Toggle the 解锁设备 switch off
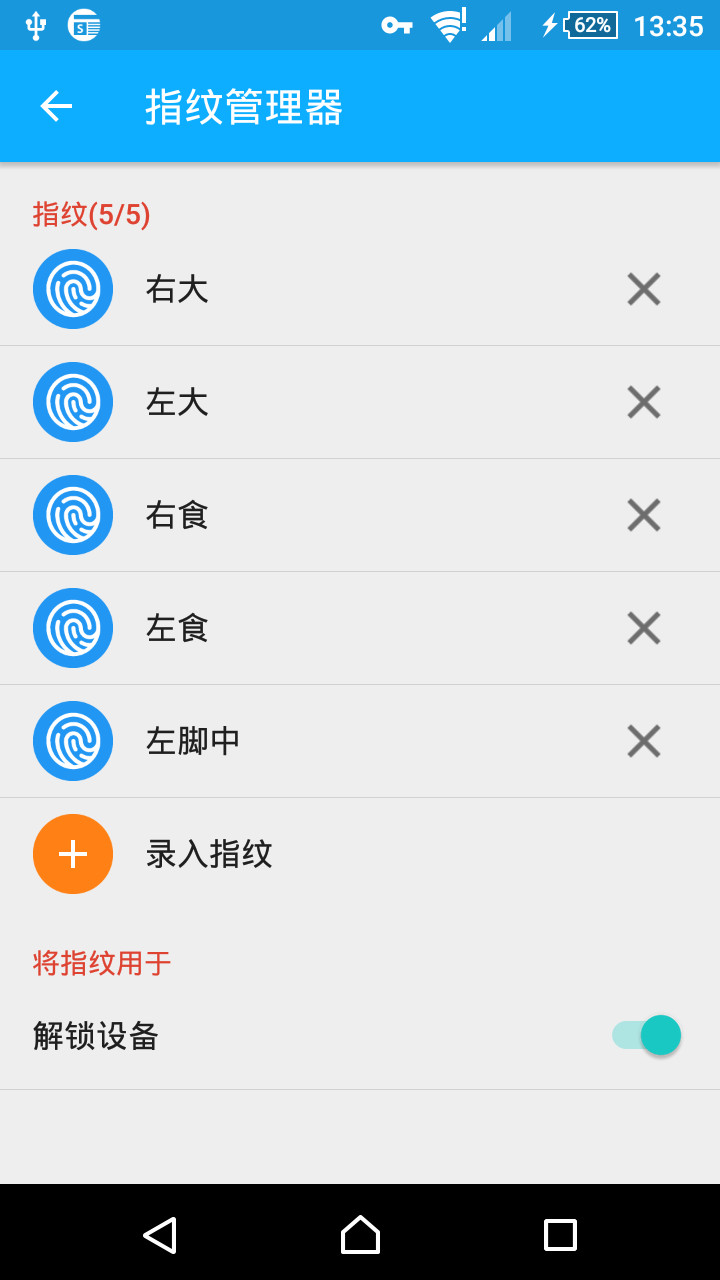The width and height of the screenshot is (720, 1280). [x=647, y=1035]
